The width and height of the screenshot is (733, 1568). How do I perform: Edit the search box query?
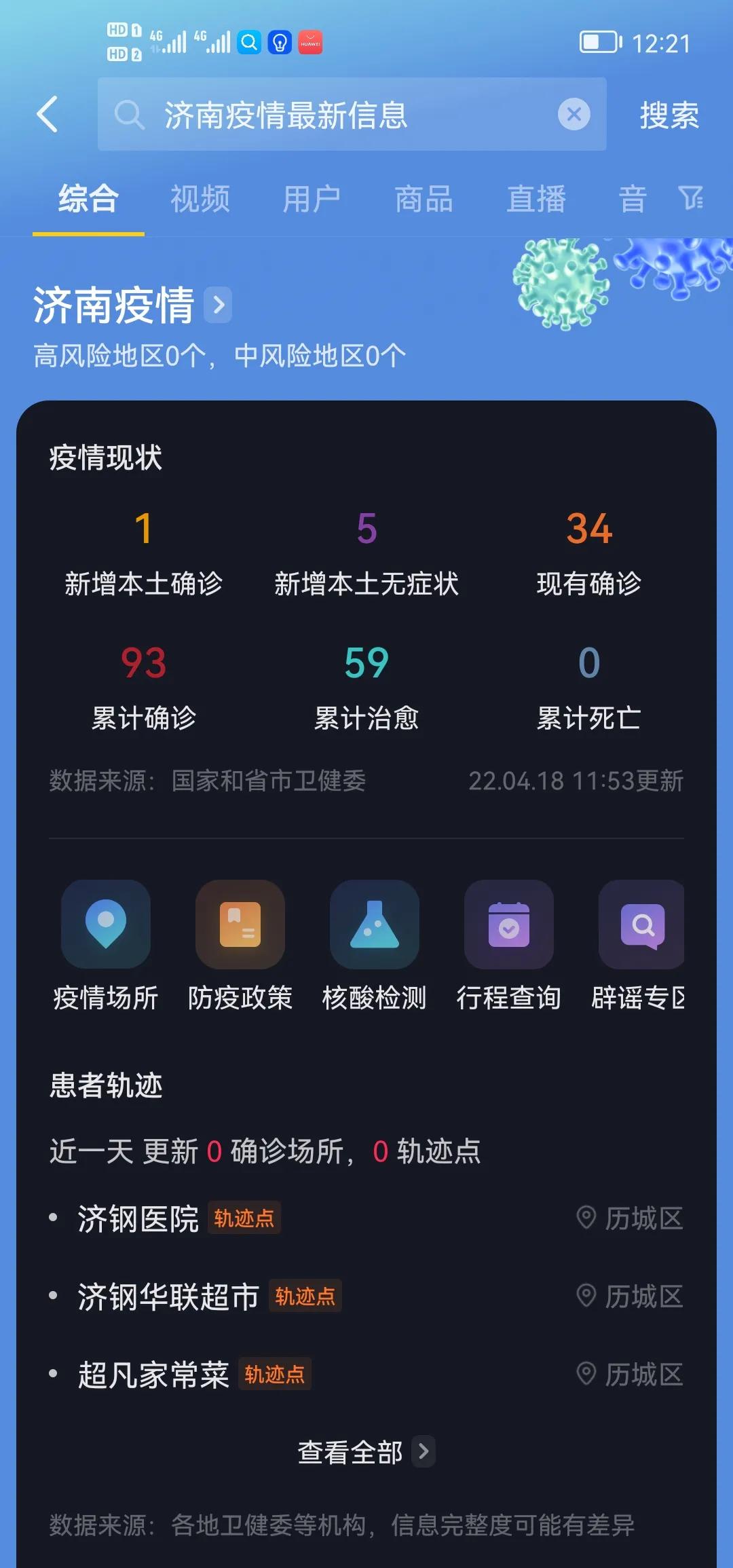[x=339, y=115]
